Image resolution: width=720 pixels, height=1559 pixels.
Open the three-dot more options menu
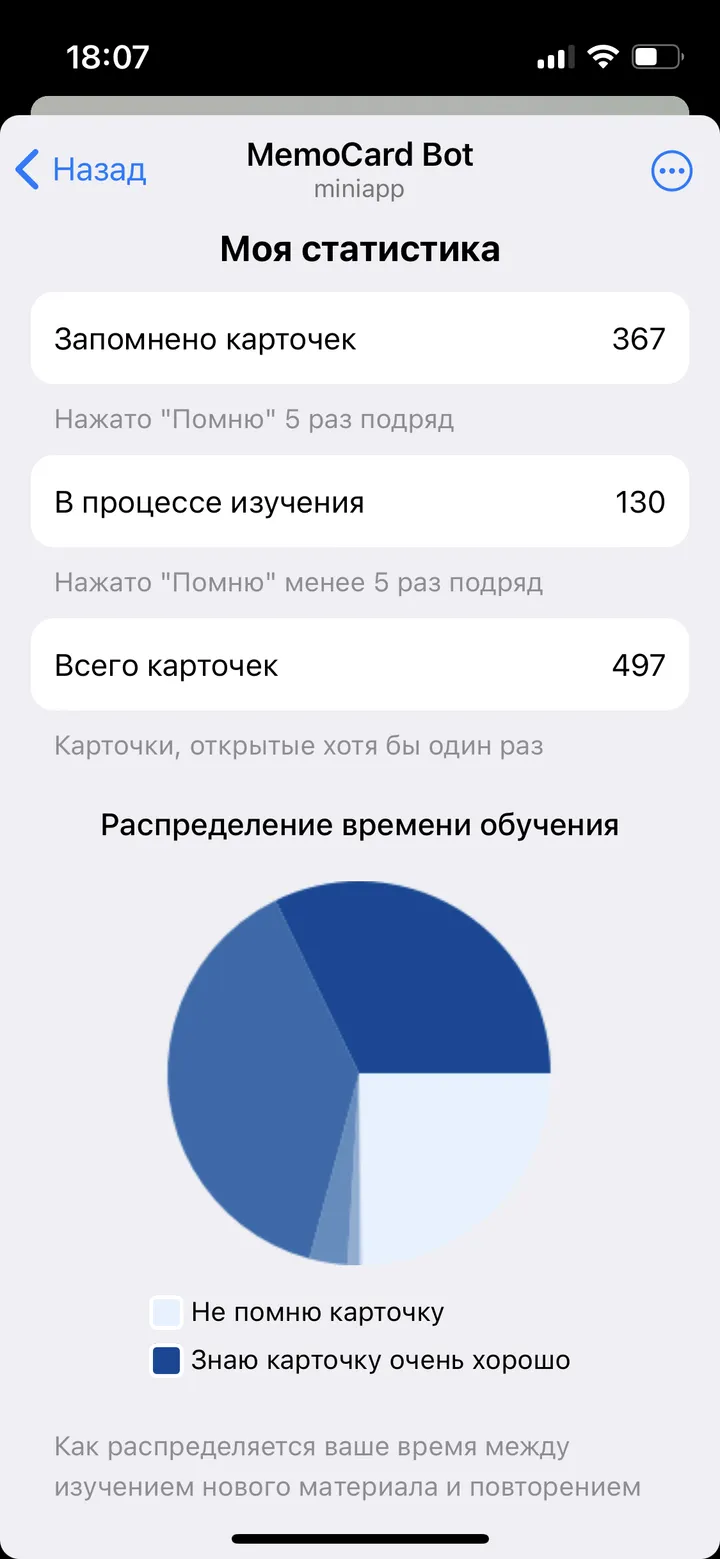click(x=671, y=171)
